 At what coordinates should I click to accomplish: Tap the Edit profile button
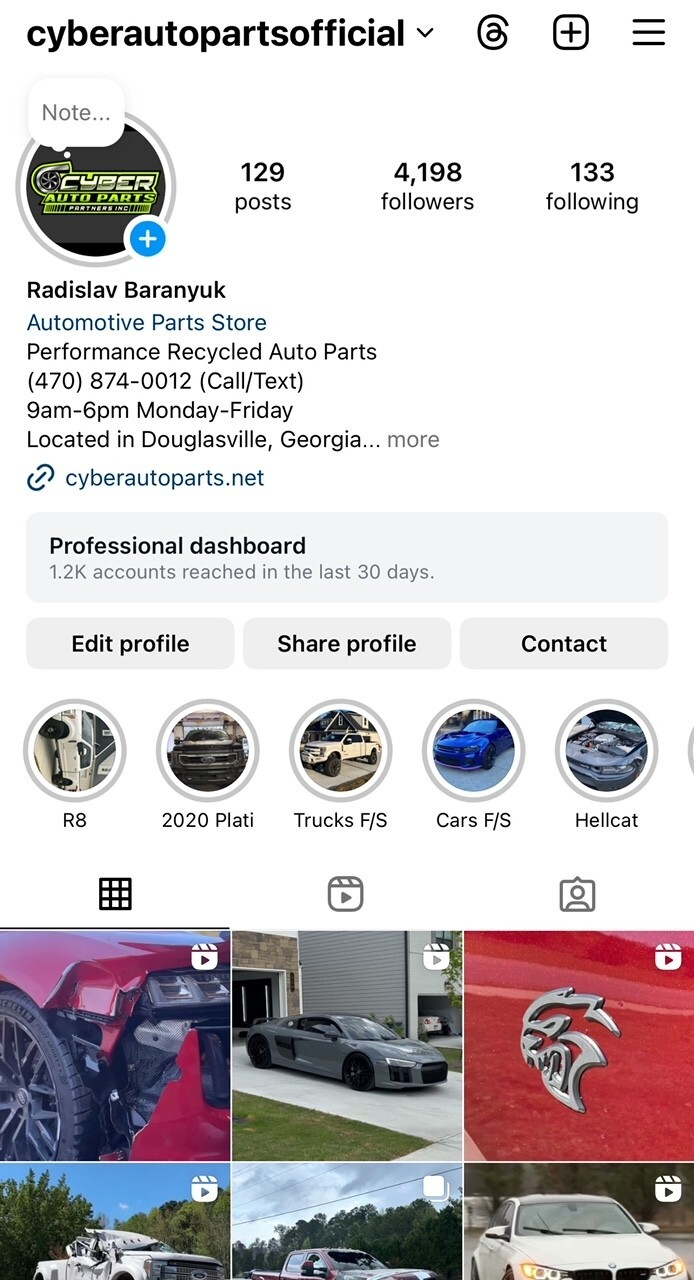click(x=130, y=644)
